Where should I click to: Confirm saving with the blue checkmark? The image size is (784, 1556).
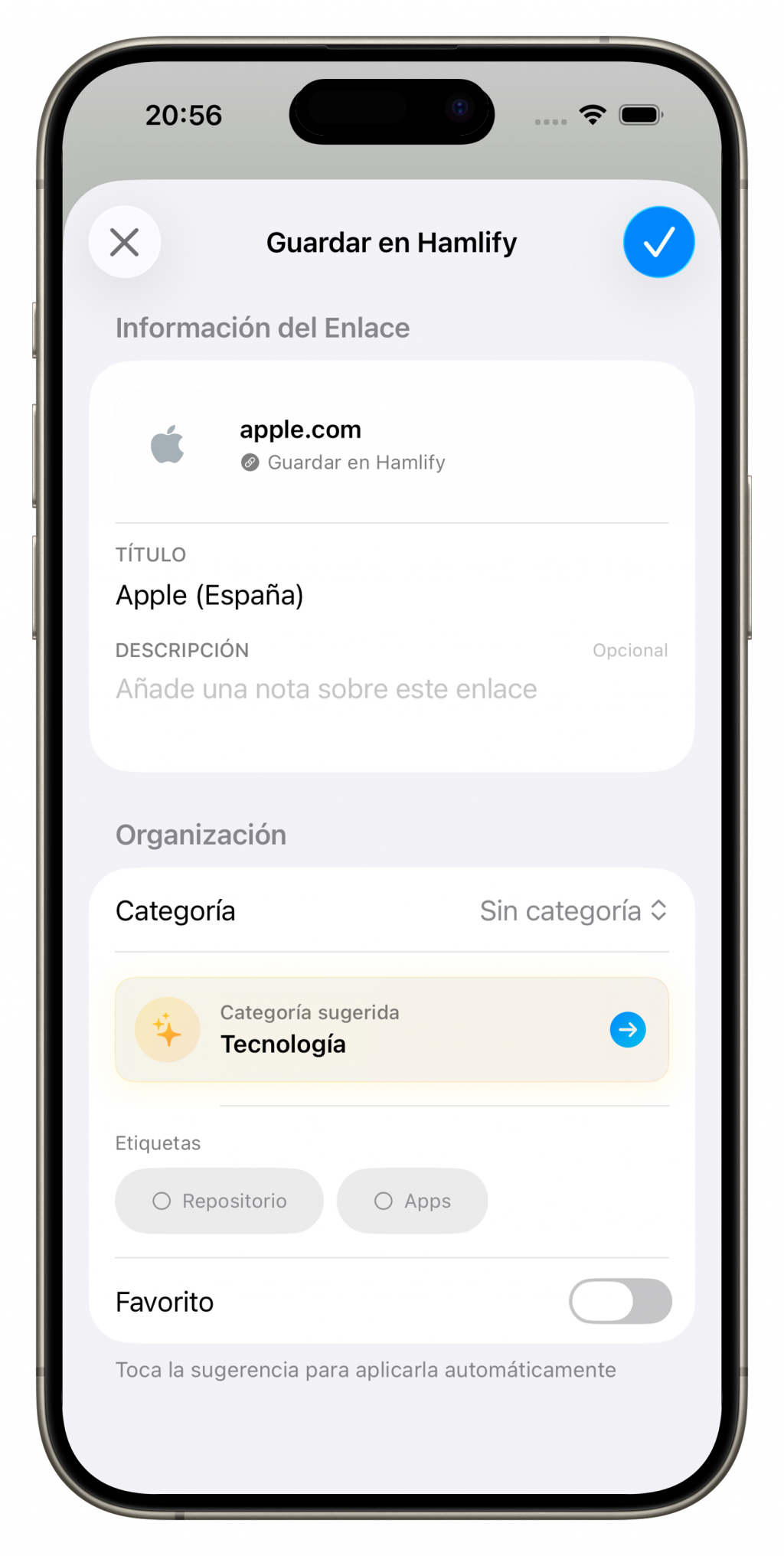click(658, 243)
